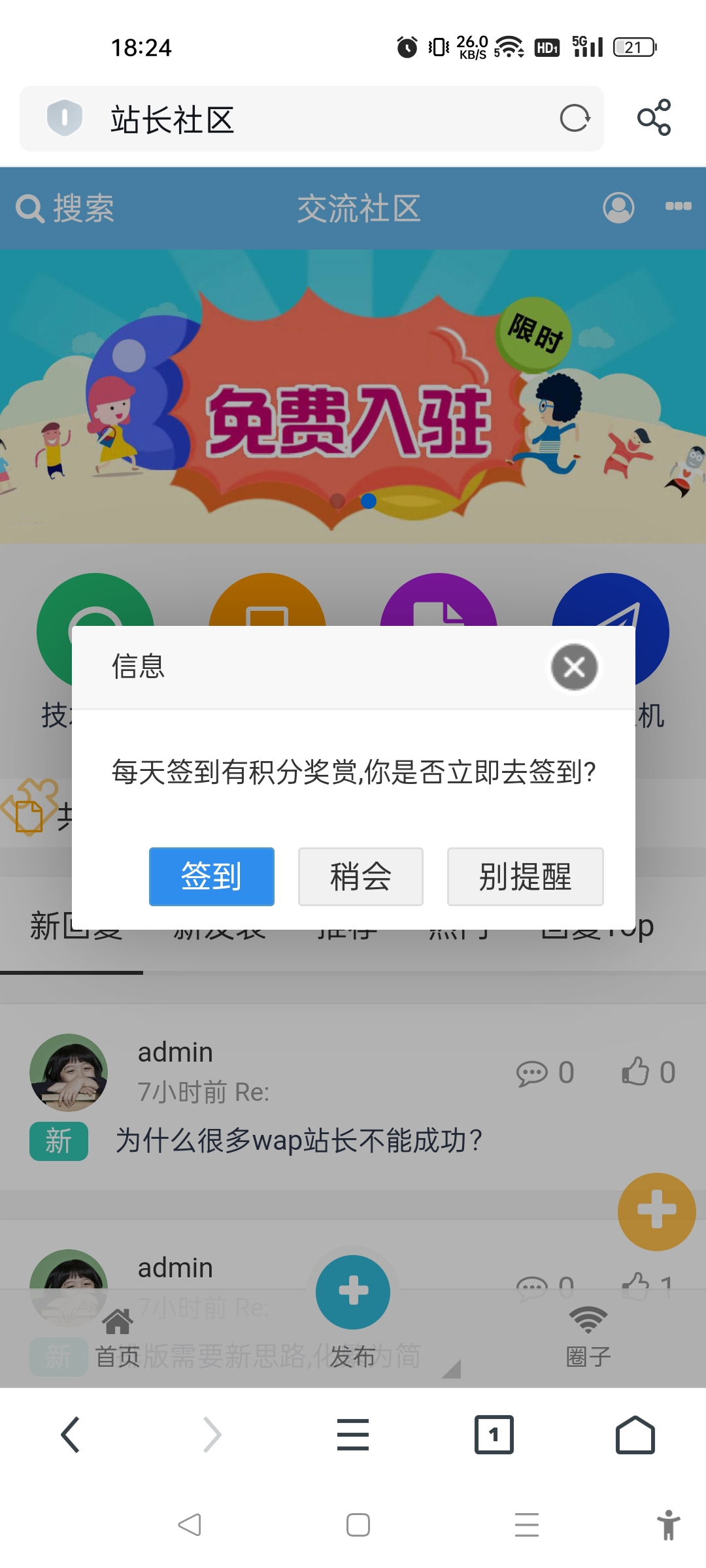
Task: Share the page via the share icon
Action: (654, 118)
